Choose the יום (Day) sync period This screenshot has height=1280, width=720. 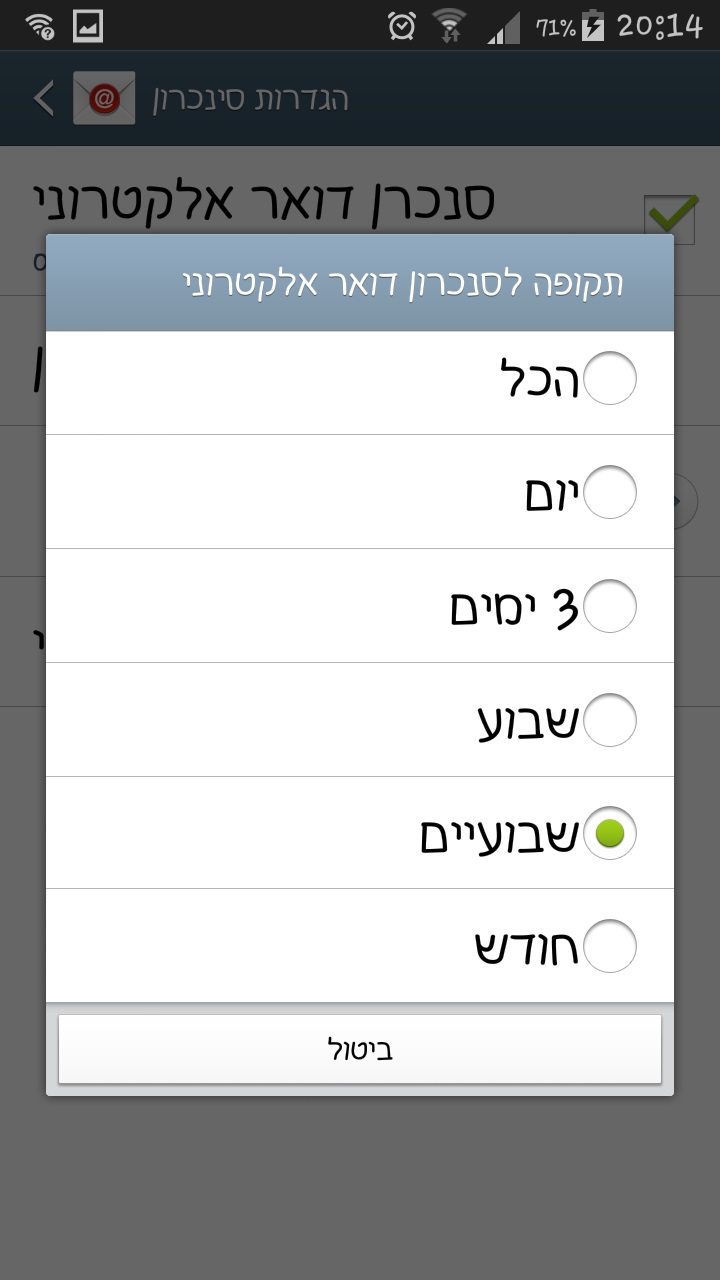[608, 492]
